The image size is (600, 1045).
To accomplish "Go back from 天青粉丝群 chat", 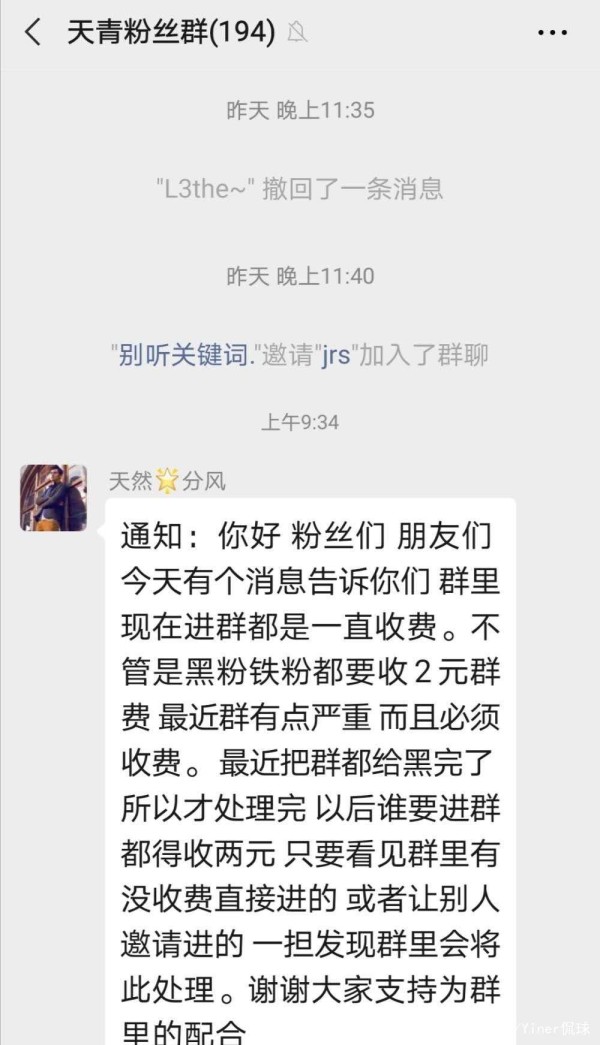I will coord(33,32).
